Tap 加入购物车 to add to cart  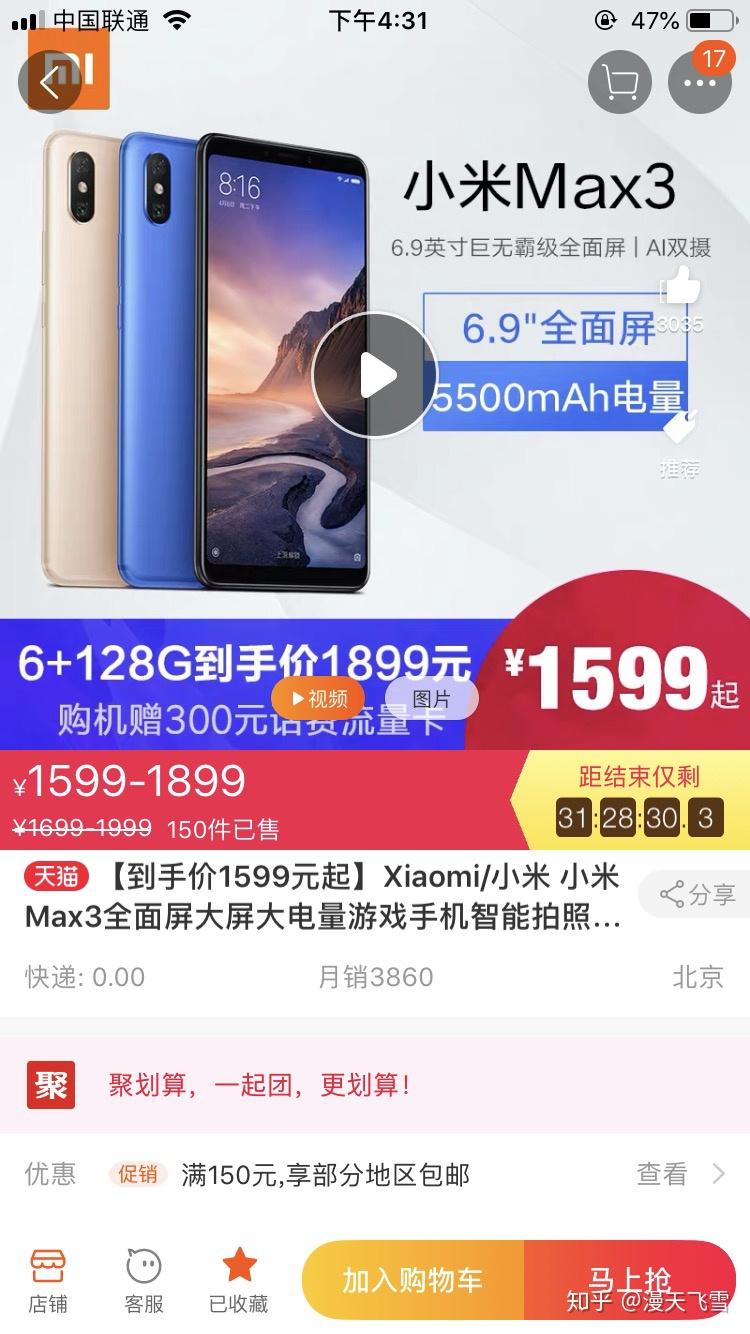(x=415, y=1278)
